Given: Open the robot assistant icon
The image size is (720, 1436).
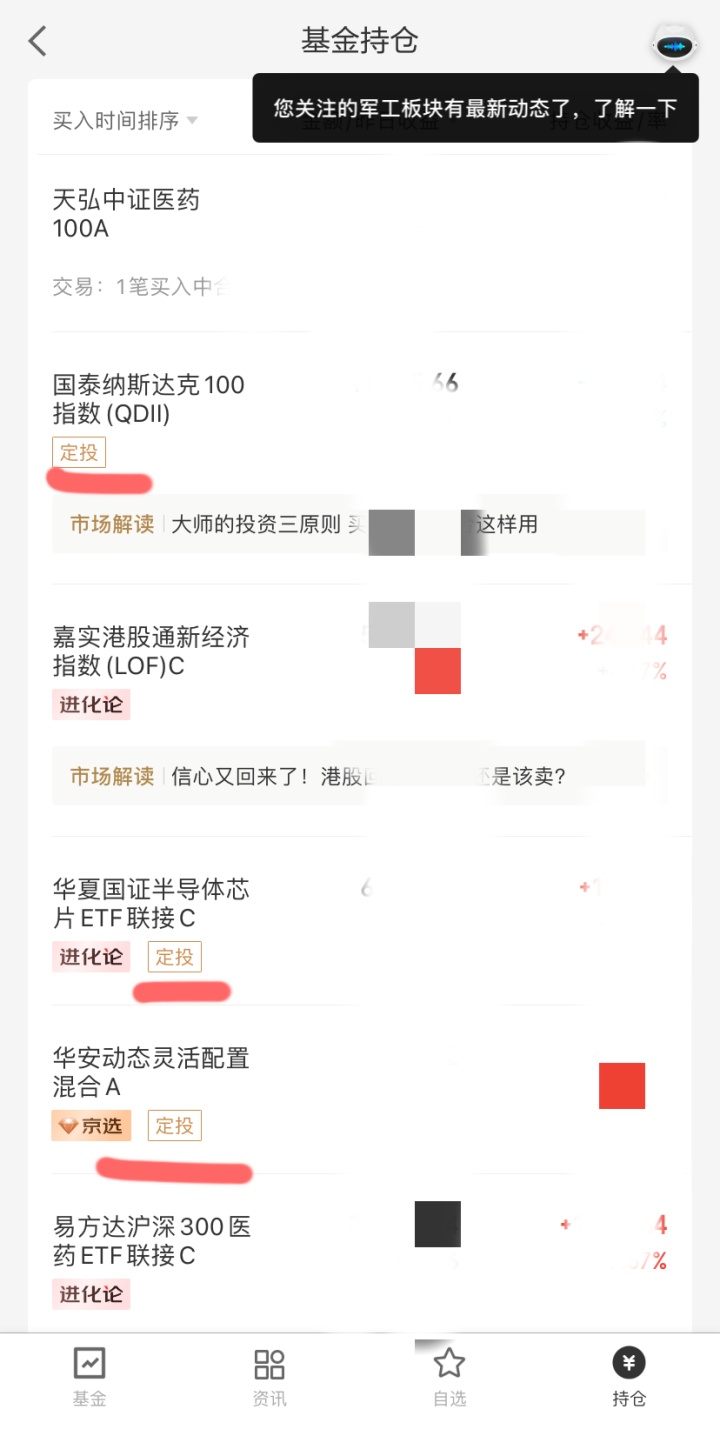Looking at the screenshot, I should (673, 45).
